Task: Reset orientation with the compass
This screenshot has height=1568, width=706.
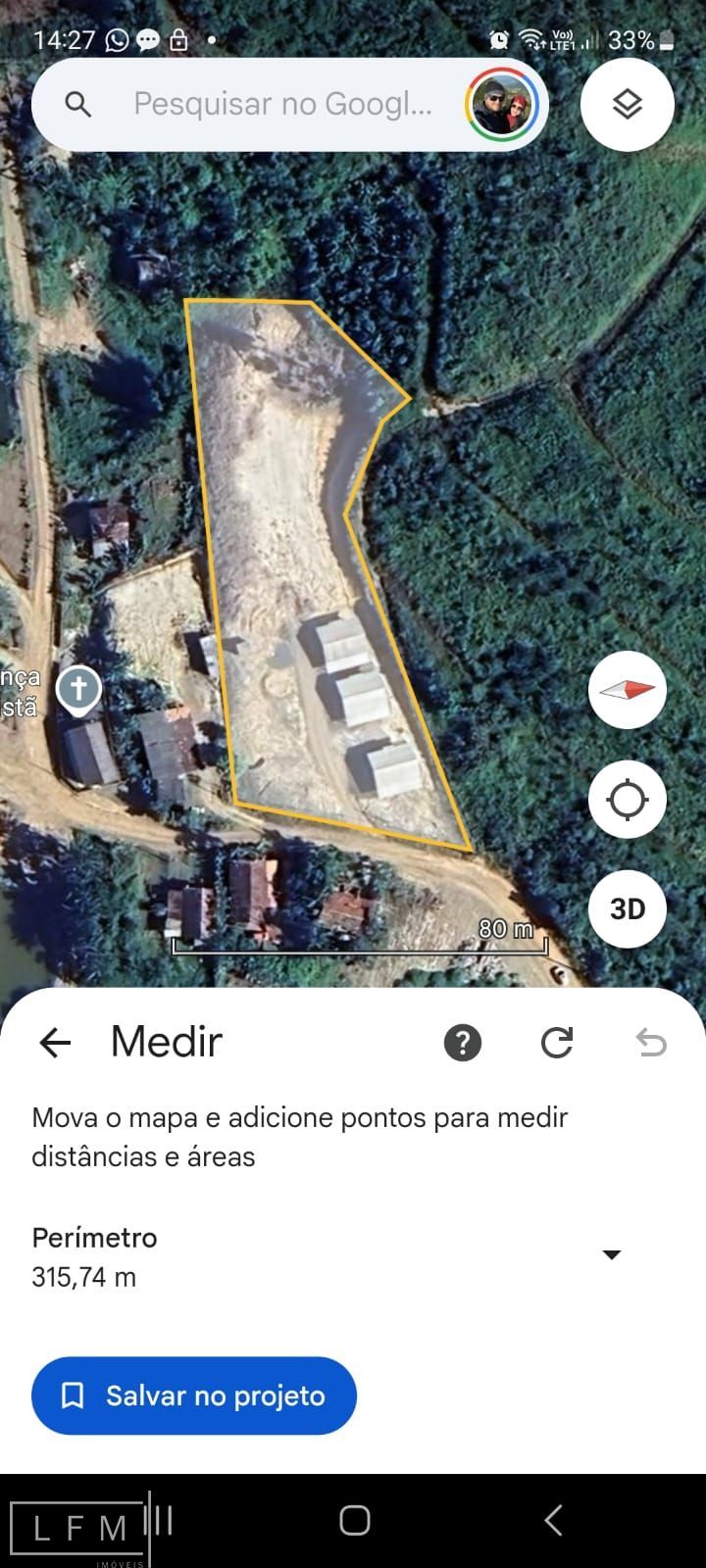Action: click(x=628, y=690)
